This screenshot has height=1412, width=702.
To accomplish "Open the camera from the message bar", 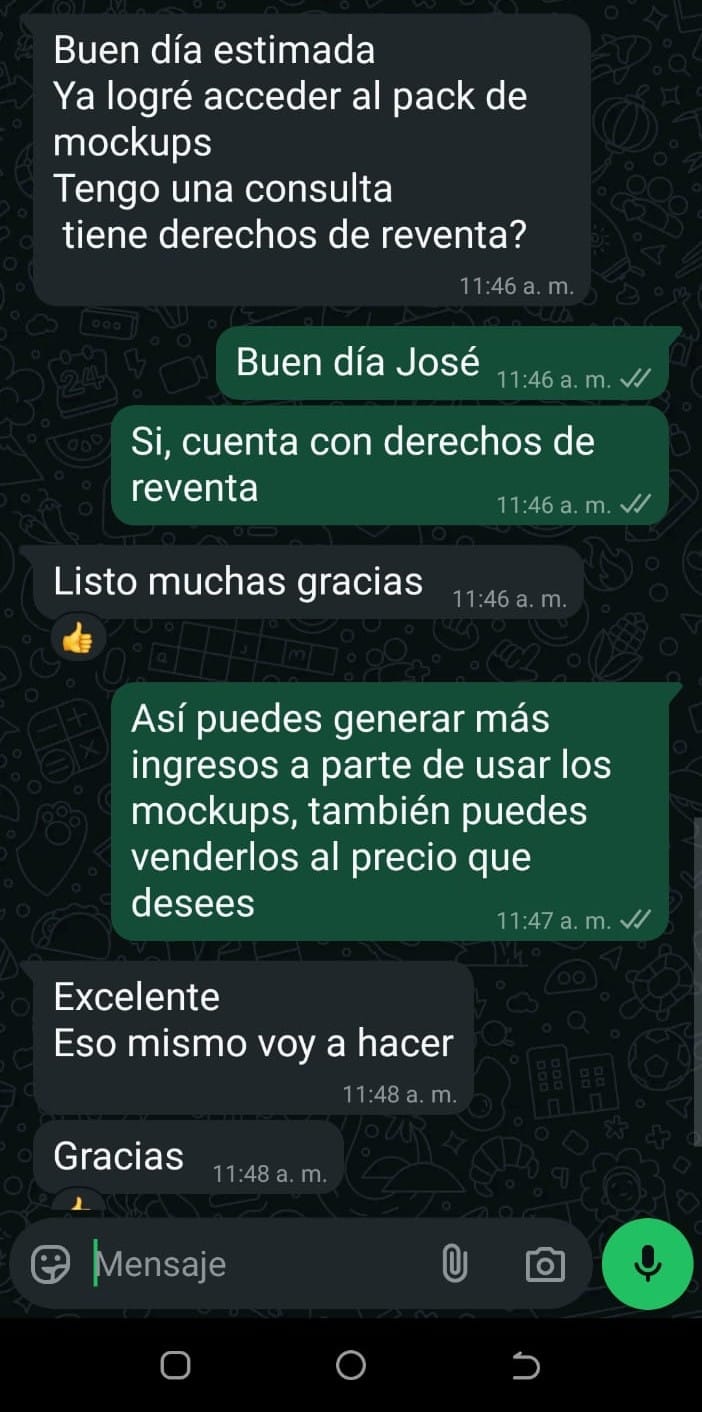I will click(545, 1265).
